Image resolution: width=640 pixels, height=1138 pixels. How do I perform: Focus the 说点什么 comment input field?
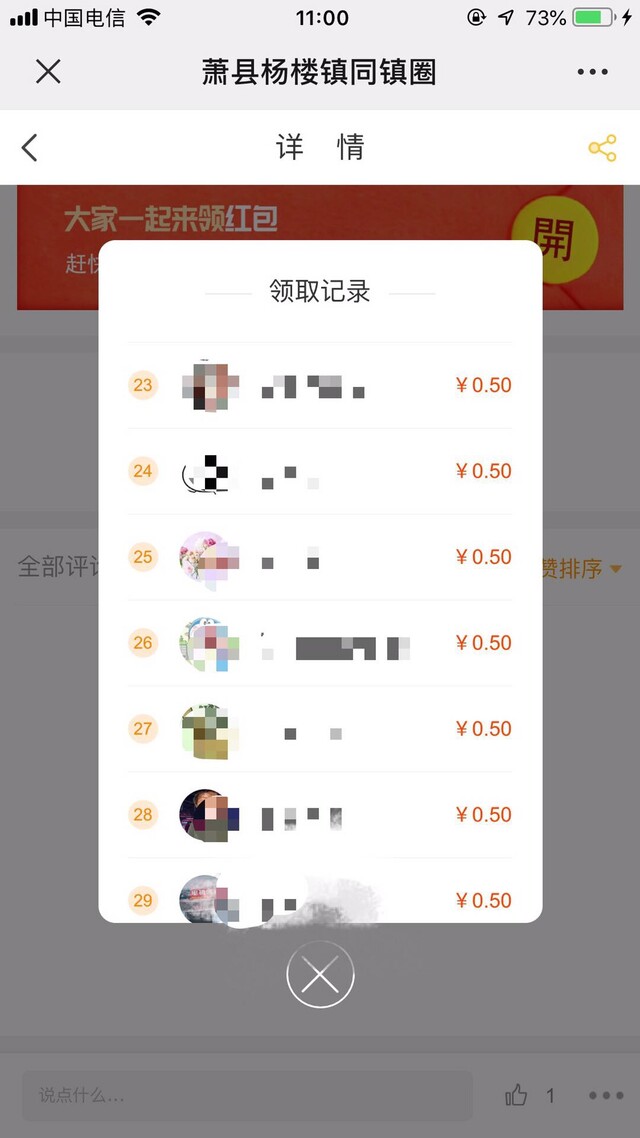click(x=246, y=1095)
